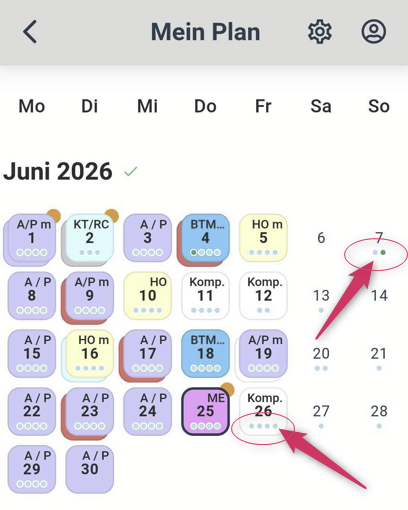This screenshot has height=510, width=408.
Task: Open the BTM shift on day 4
Action: pos(205,238)
